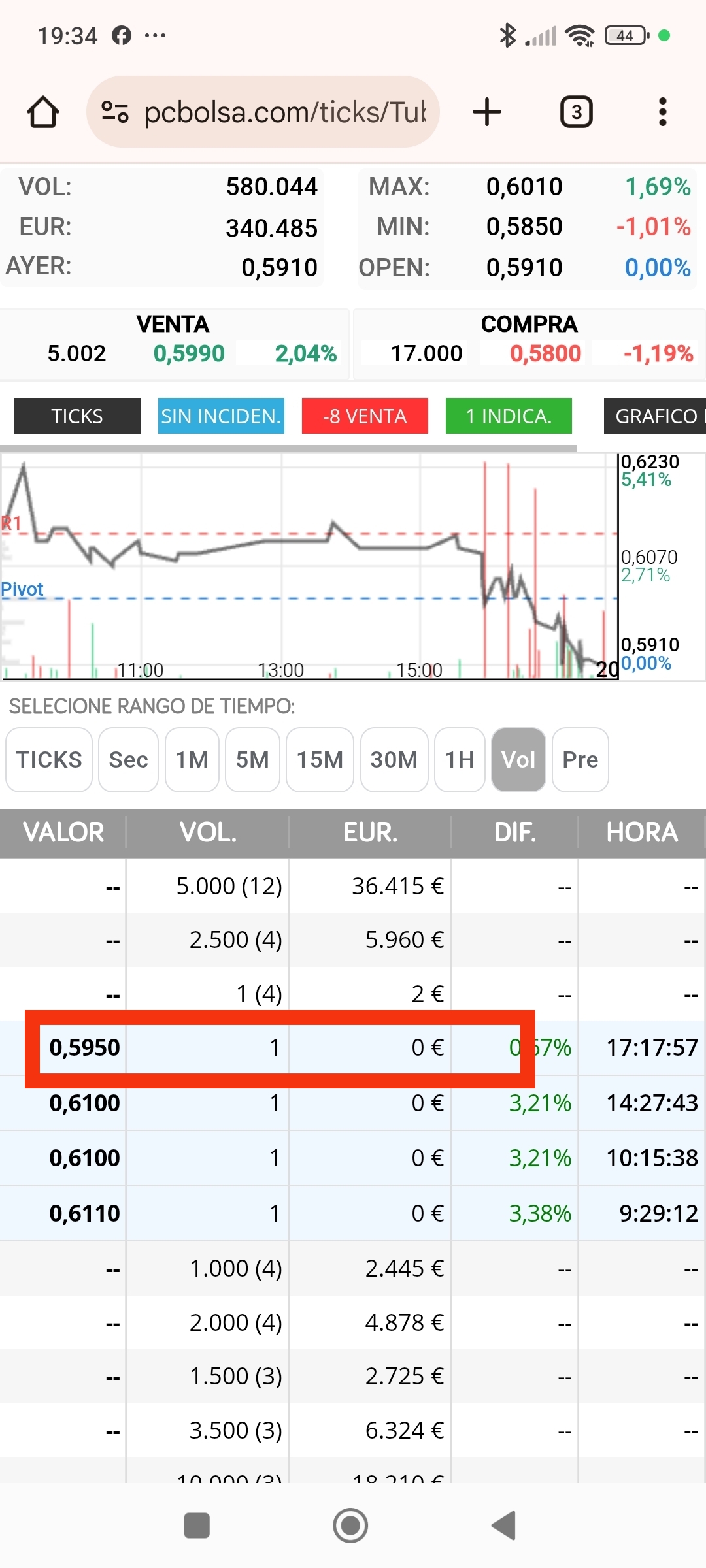Open the 1 INDICA. tab
Screen dimensions: 706x1568
point(509,416)
